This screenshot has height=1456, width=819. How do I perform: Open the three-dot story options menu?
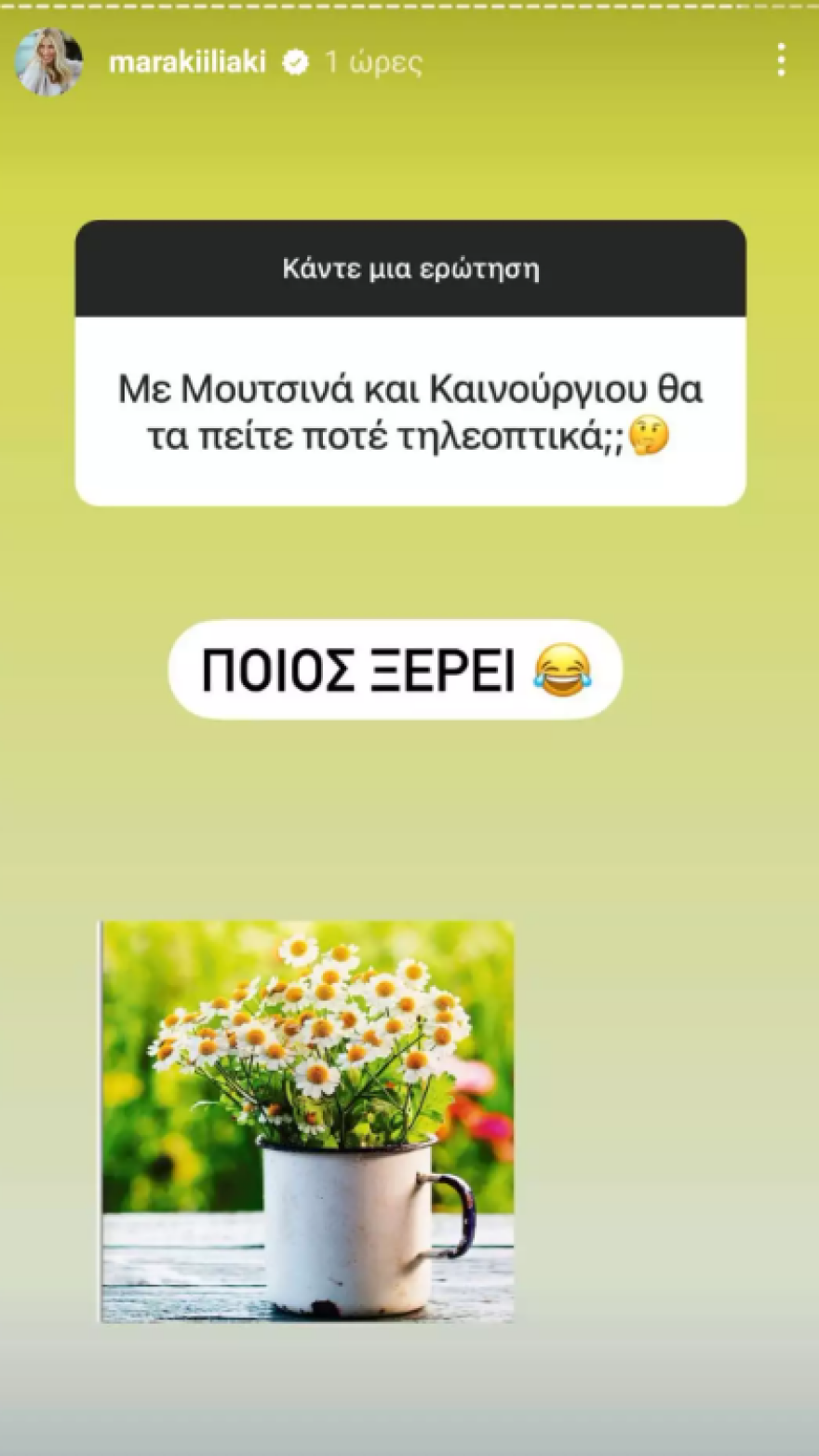coord(783,58)
